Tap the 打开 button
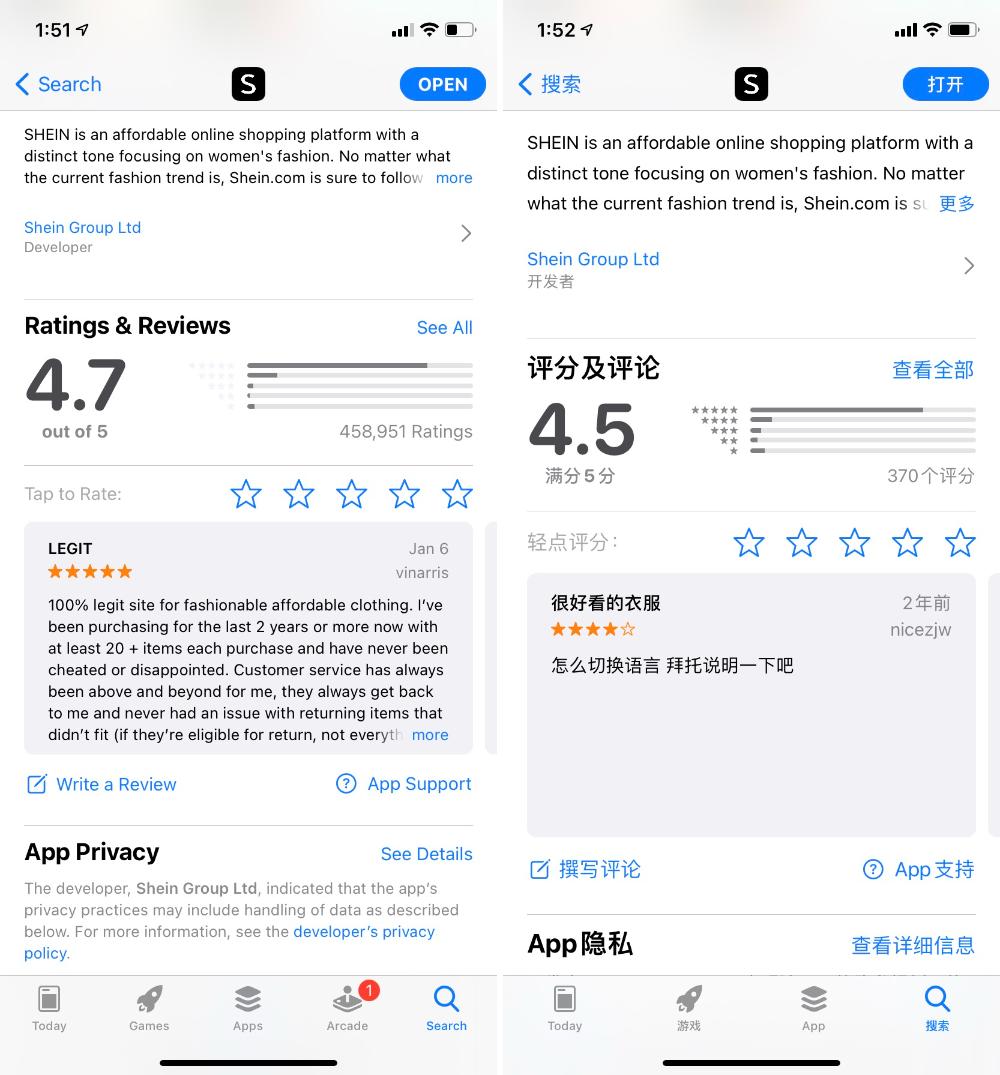The width and height of the screenshot is (1000, 1075). tap(944, 85)
